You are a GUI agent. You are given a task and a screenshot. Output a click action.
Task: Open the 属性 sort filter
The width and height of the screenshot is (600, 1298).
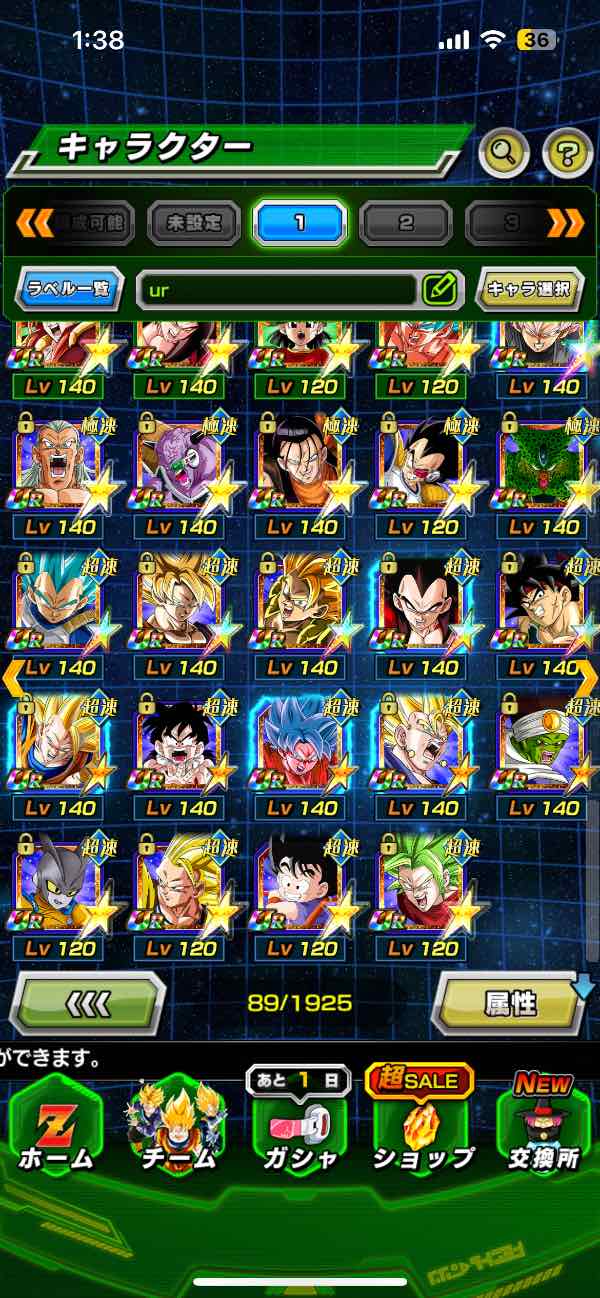click(x=510, y=1003)
